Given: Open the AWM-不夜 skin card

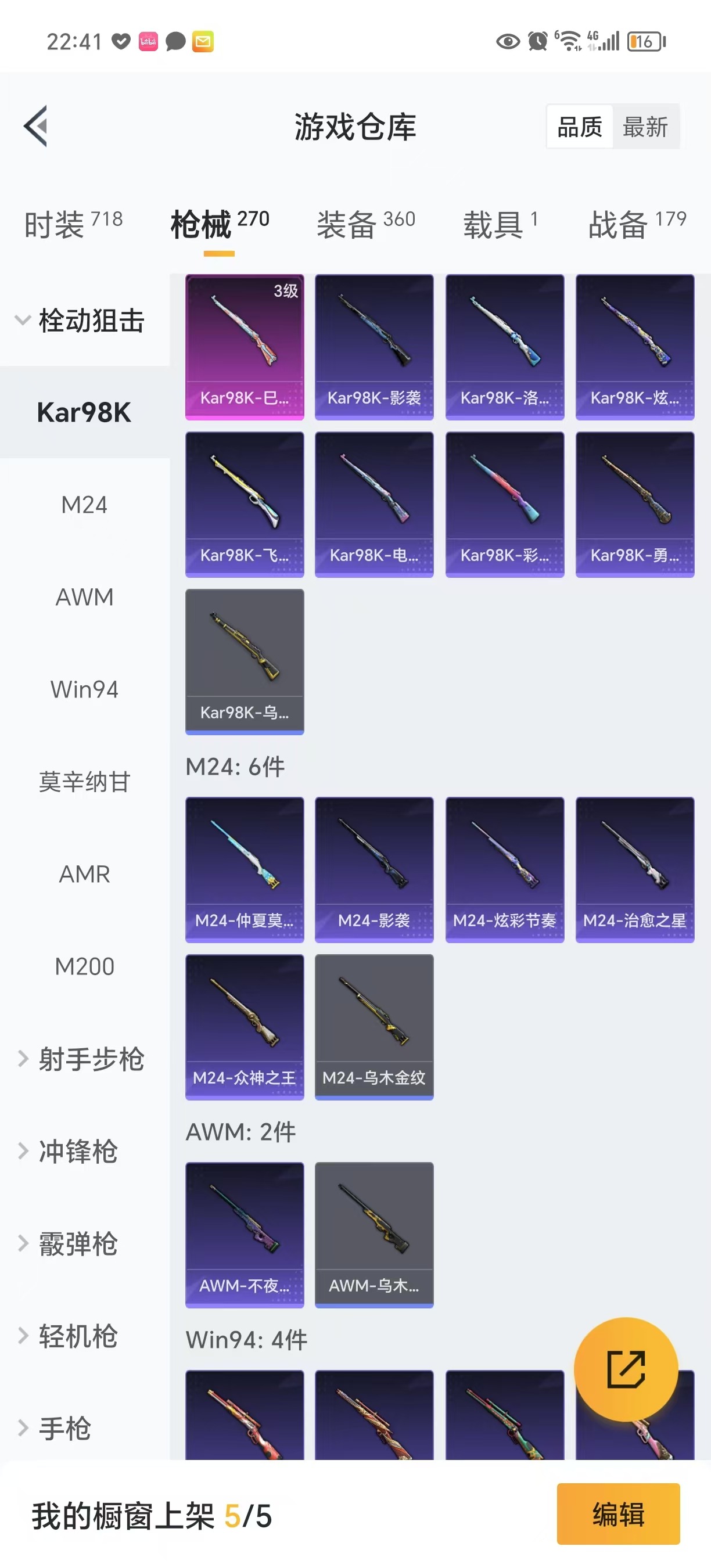Looking at the screenshot, I should point(244,1235).
